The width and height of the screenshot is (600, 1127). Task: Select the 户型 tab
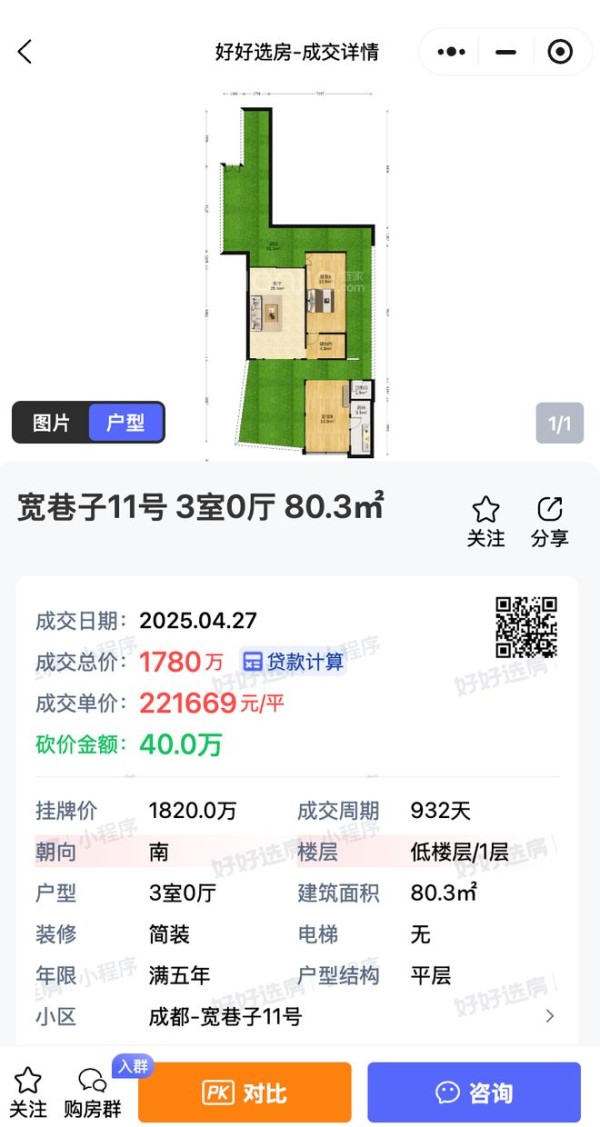click(x=126, y=423)
